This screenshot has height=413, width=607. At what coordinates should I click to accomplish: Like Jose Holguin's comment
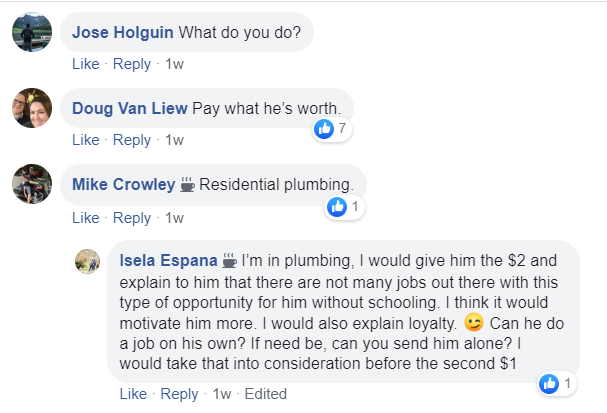[86, 64]
